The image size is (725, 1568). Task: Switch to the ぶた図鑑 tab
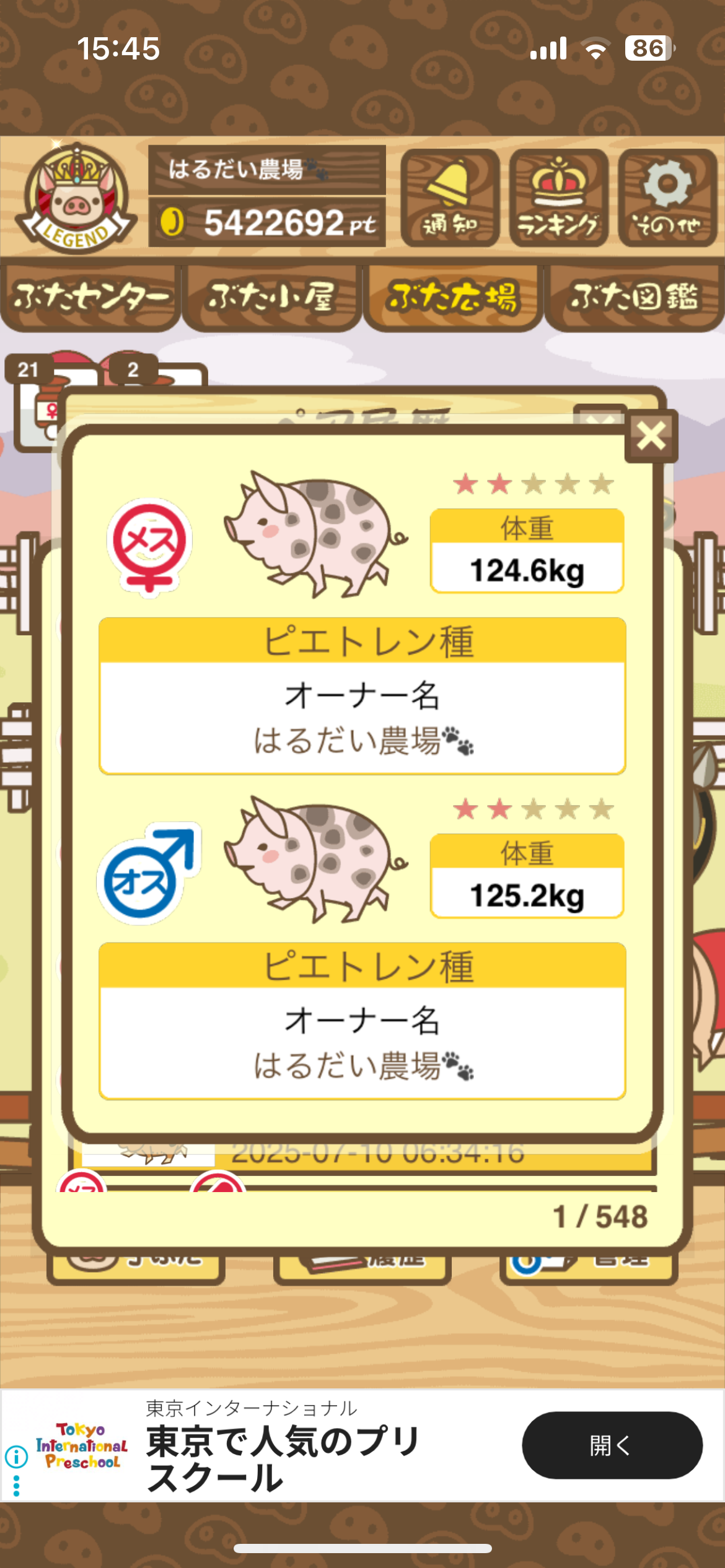tap(634, 298)
